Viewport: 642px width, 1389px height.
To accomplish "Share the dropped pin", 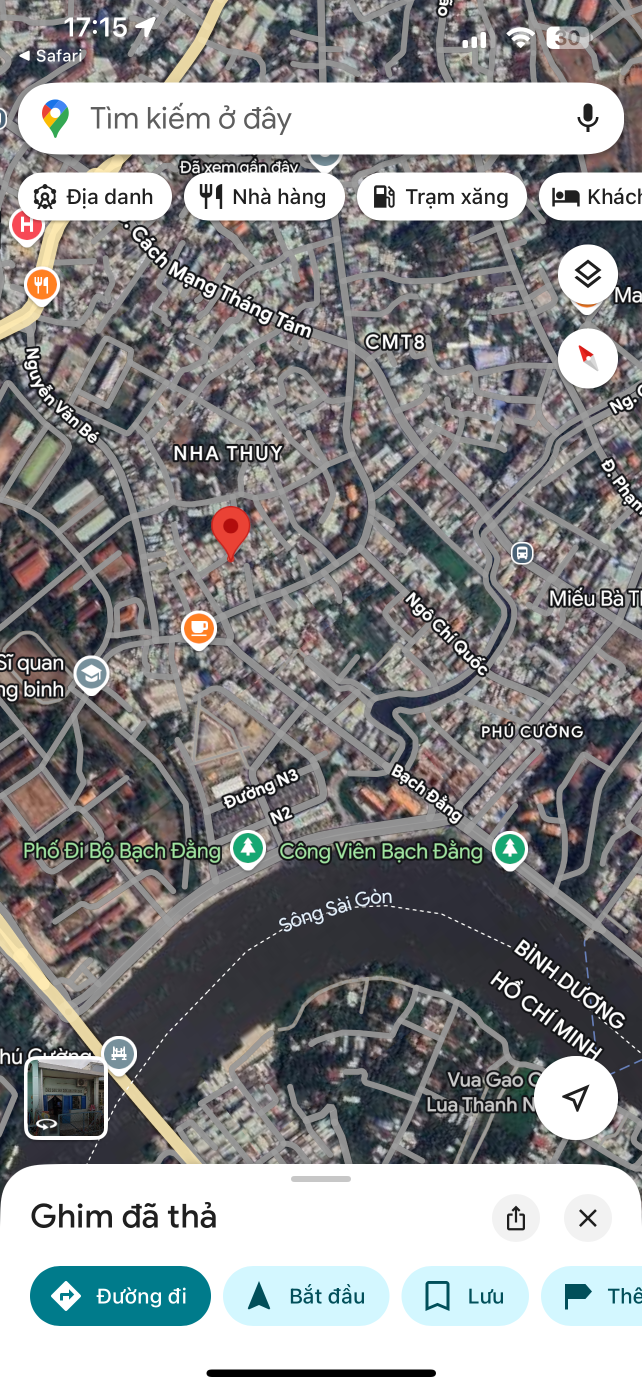I will [x=516, y=1218].
